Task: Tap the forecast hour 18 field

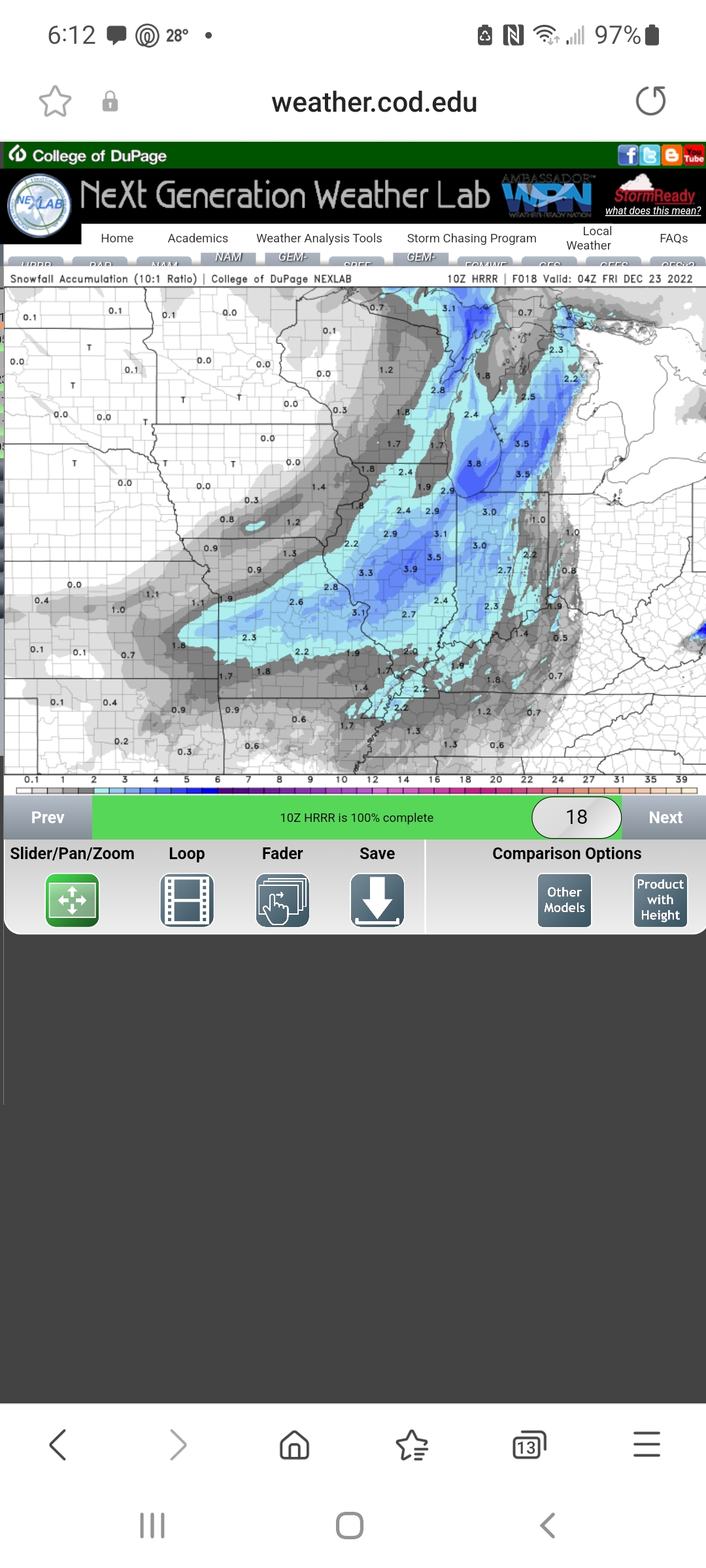Action: coord(577,817)
